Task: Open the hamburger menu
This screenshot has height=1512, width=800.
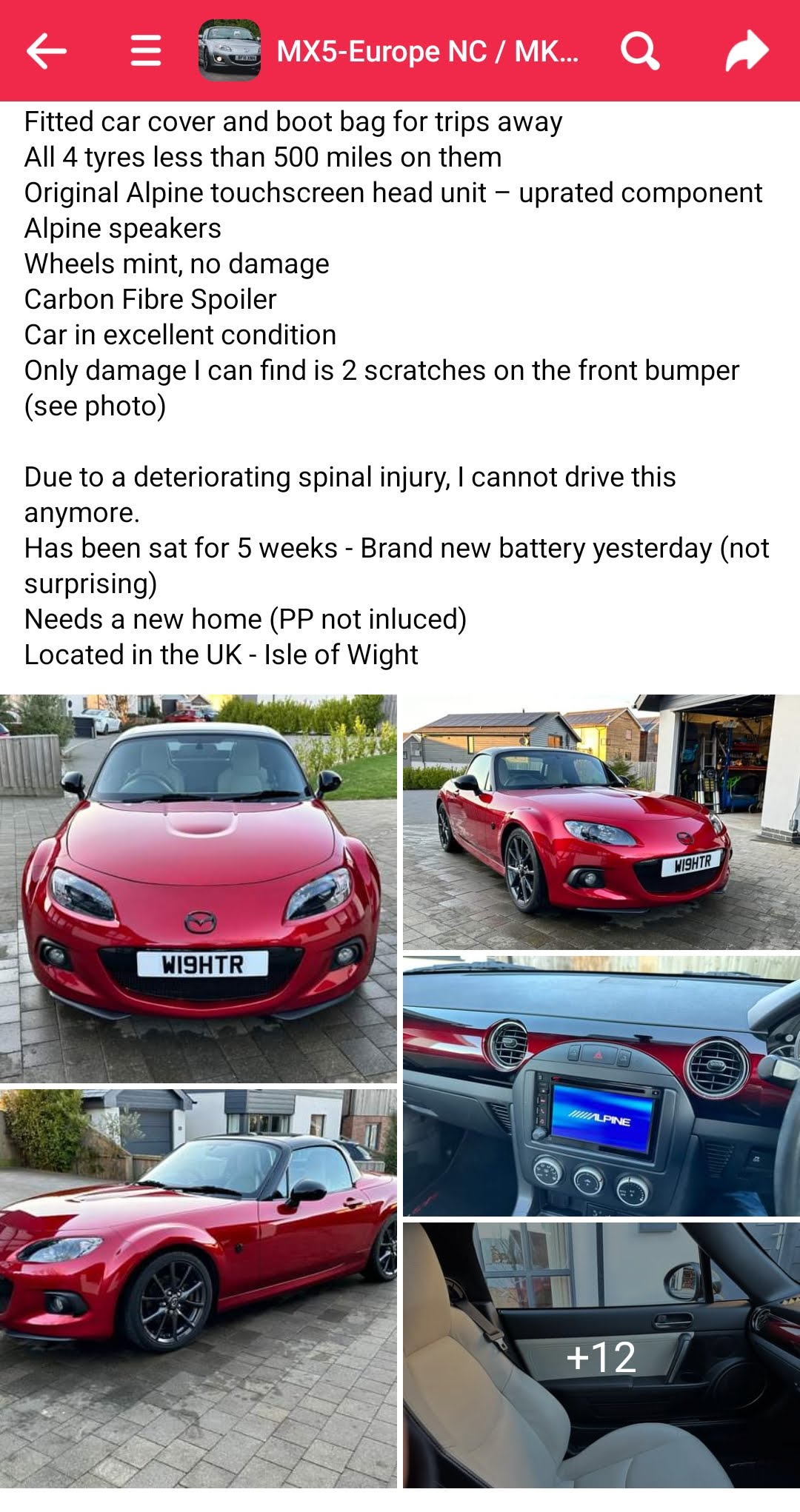Action: (x=145, y=51)
